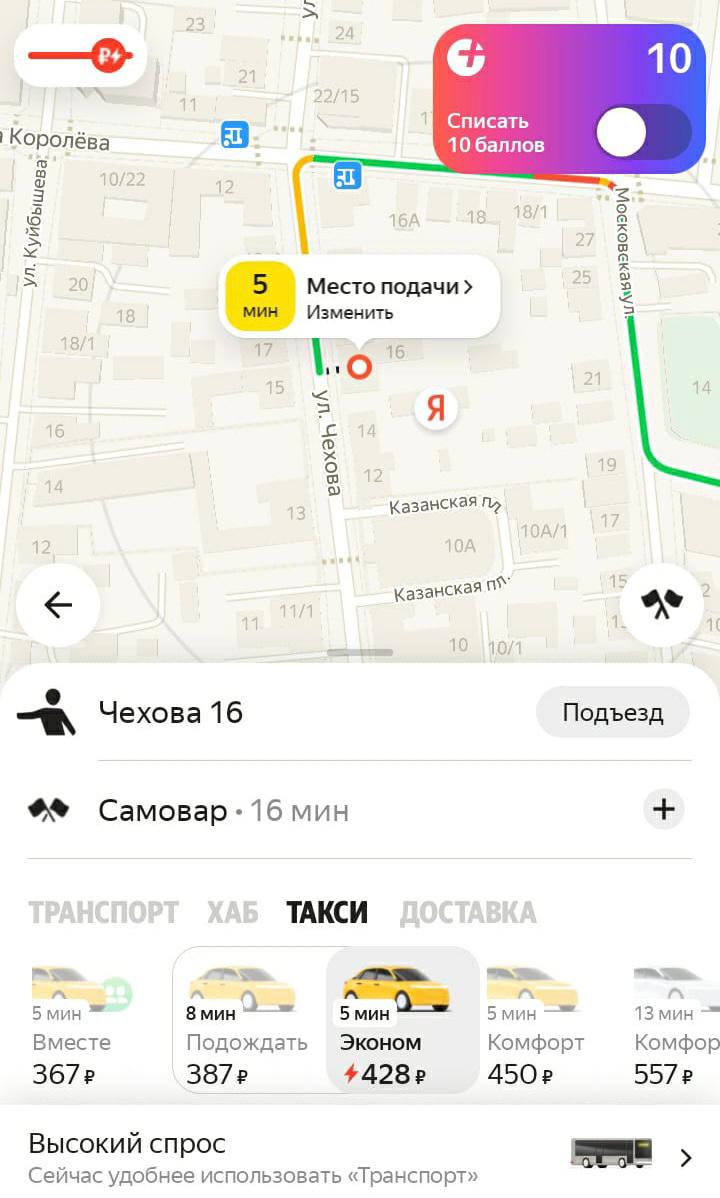Tap the Yandex marker on the map
The width and height of the screenshot is (720, 1198).
436,408
